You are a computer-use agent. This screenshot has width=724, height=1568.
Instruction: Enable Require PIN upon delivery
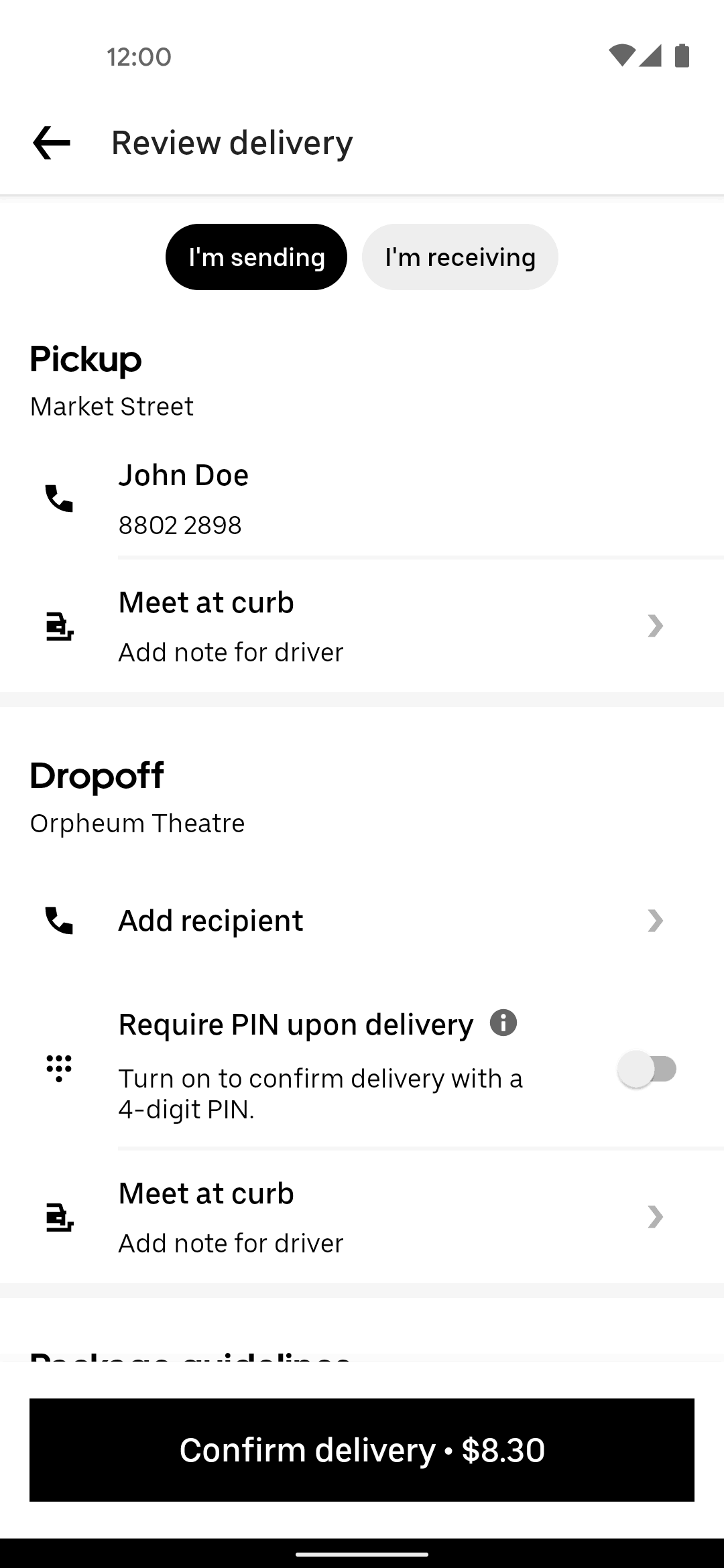(647, 1069)
